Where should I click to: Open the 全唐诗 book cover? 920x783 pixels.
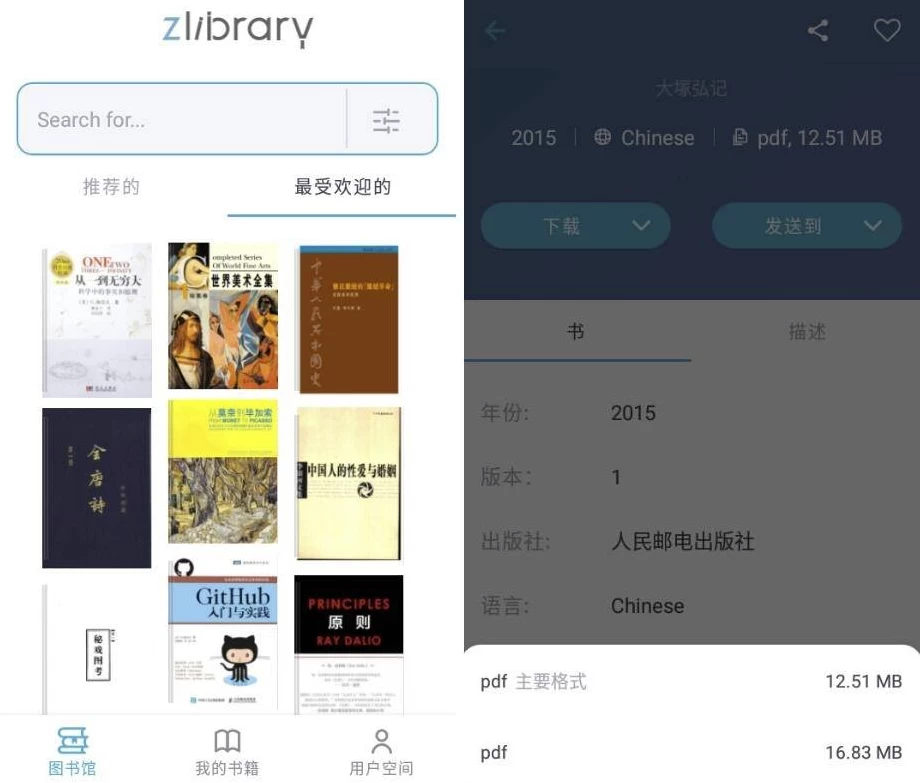96,487
